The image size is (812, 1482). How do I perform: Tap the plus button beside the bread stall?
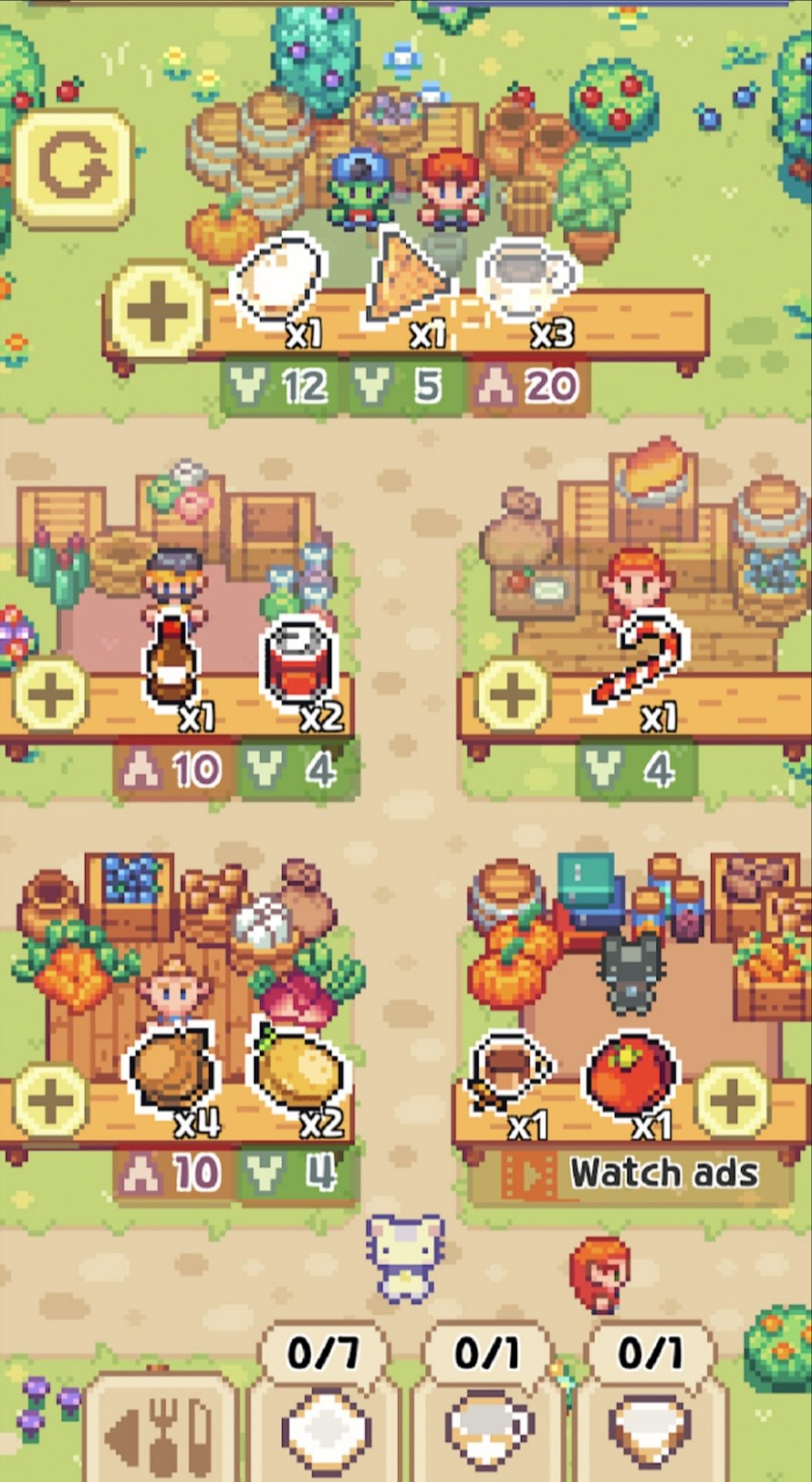[50, 1099]
